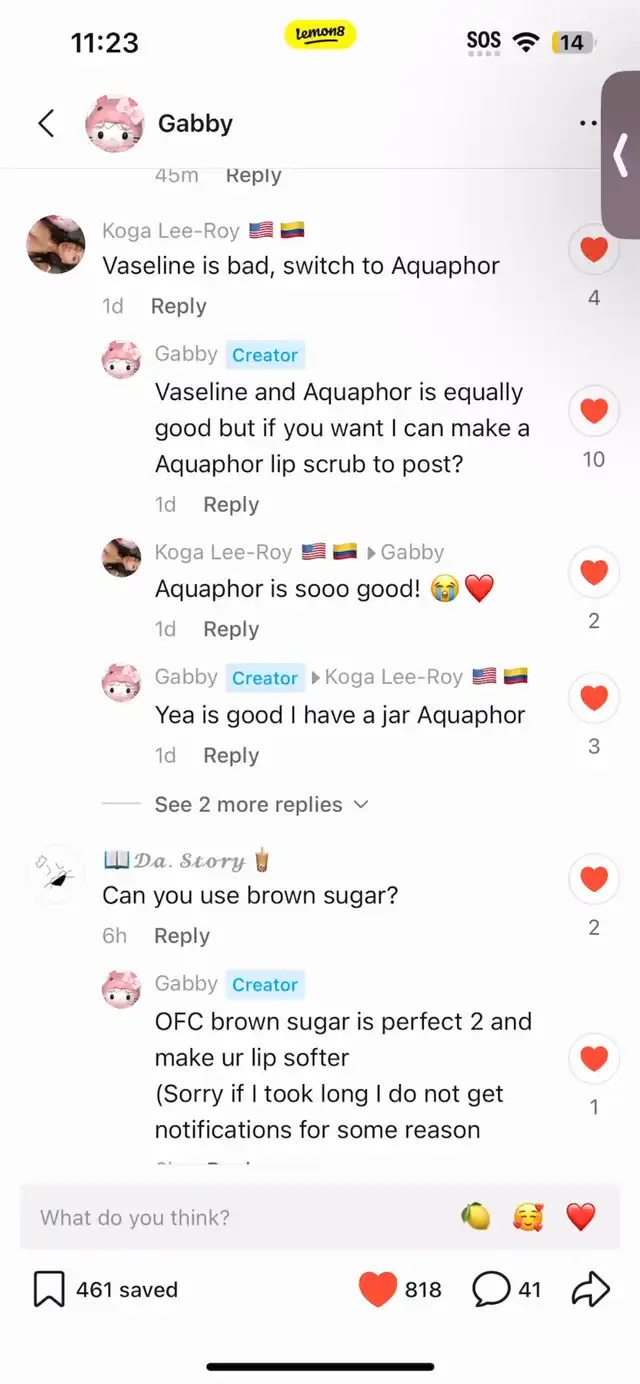The image size is (640, 1384).
Task: Reply to 'Aquaphor is sooo good!' comment
Action: 231,629
